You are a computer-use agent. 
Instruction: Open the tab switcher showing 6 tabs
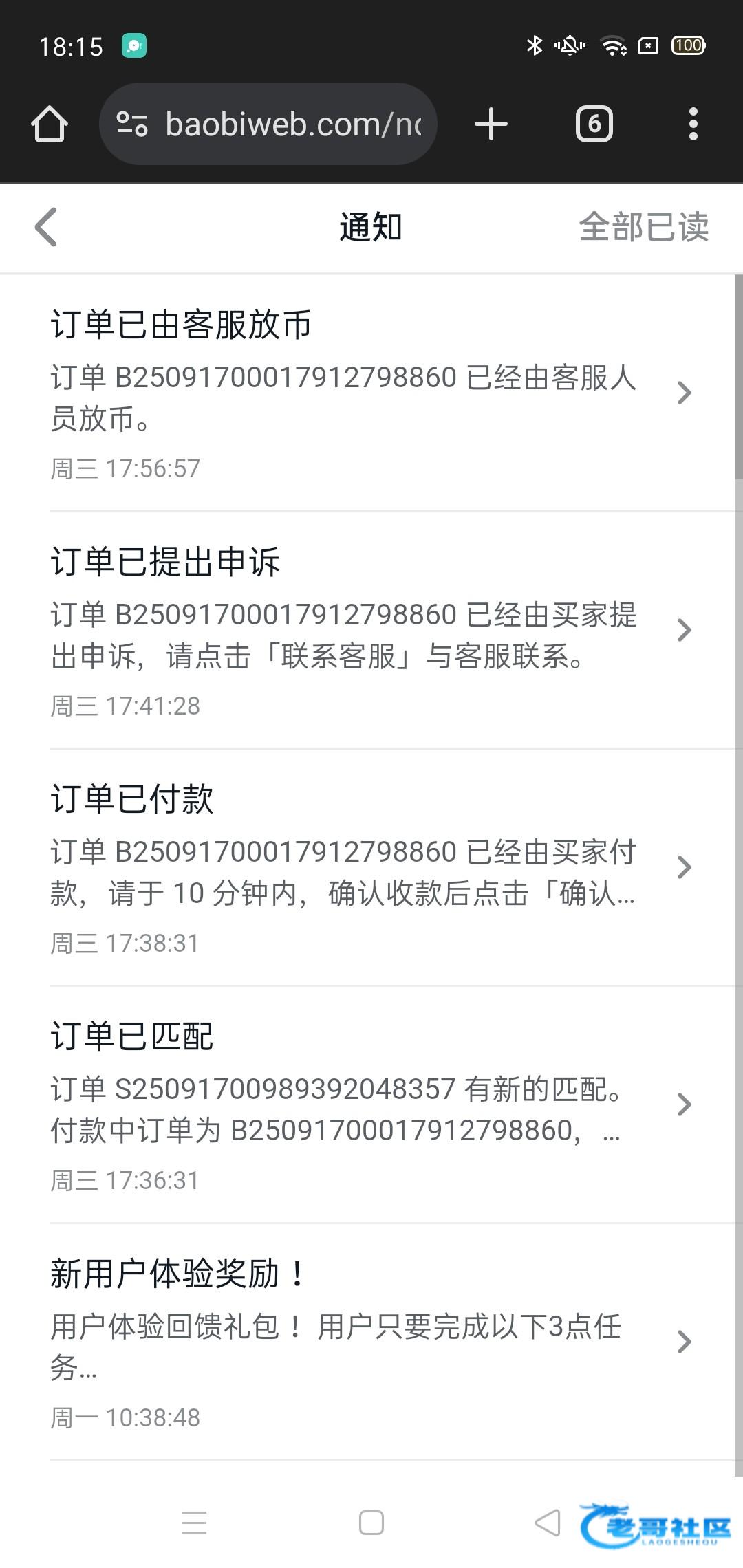click(594, 124)
